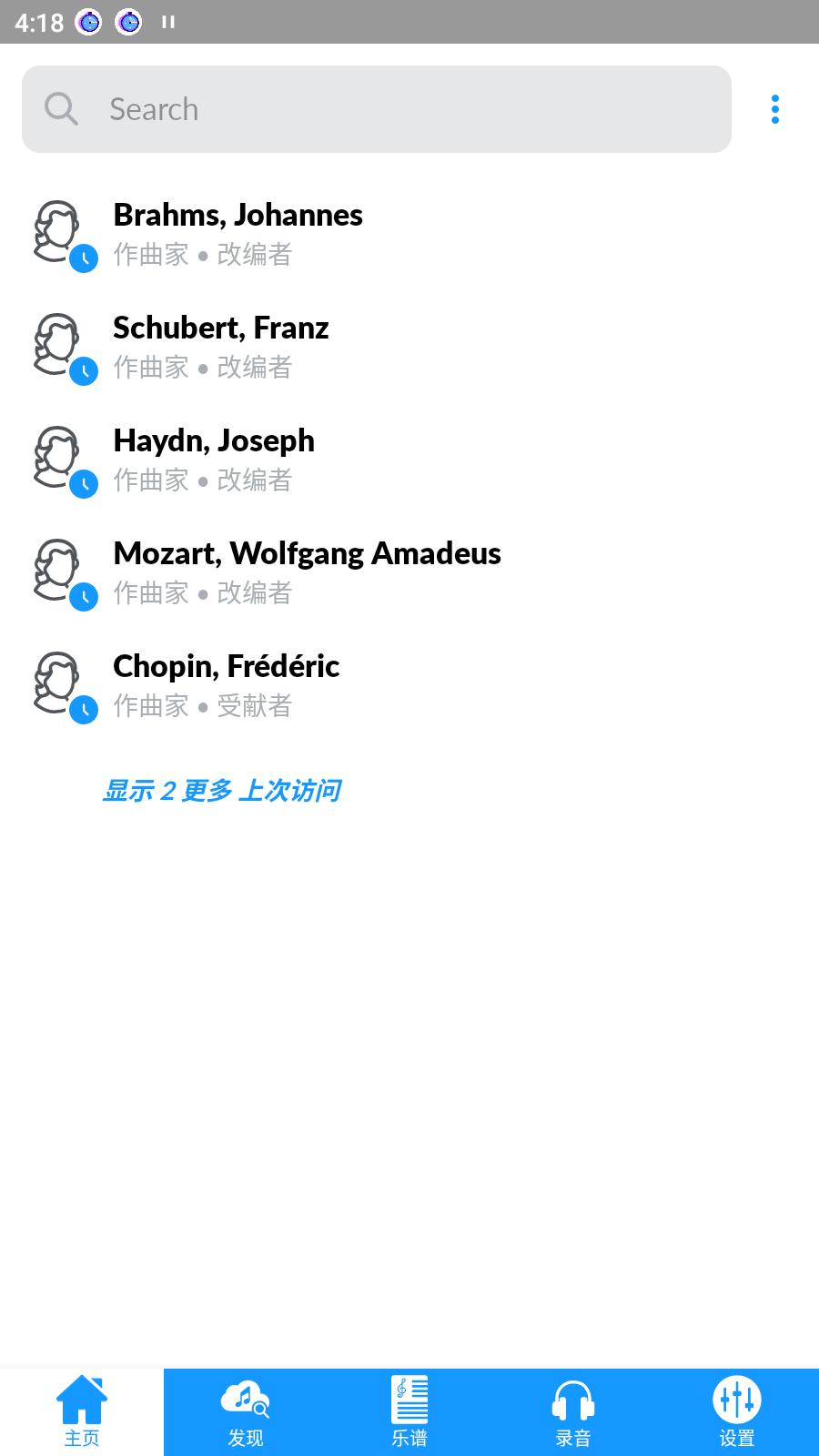819x1456 pixels.
Task: Tap the Search field
Action: [377, 109]
